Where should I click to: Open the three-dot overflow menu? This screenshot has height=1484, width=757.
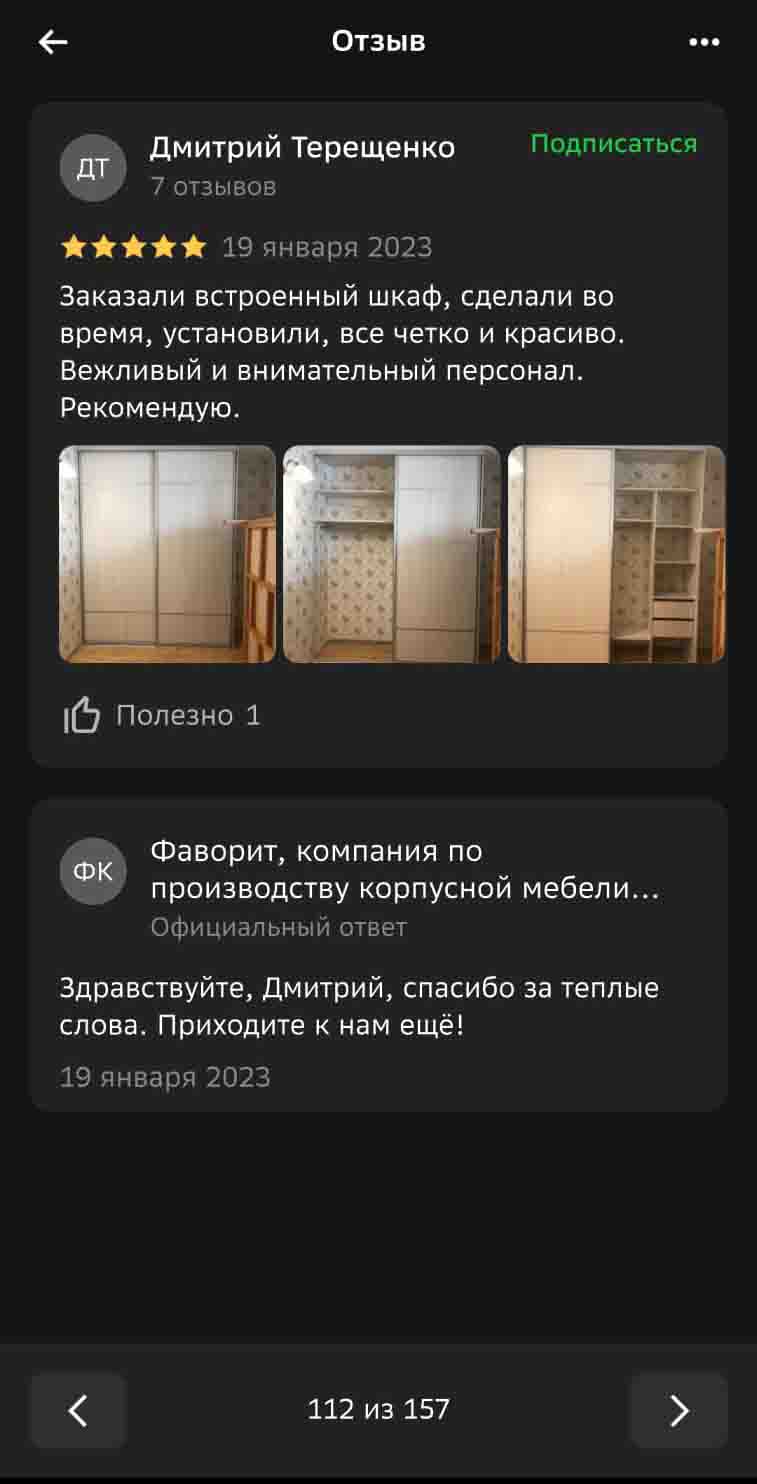pos(704,42)
